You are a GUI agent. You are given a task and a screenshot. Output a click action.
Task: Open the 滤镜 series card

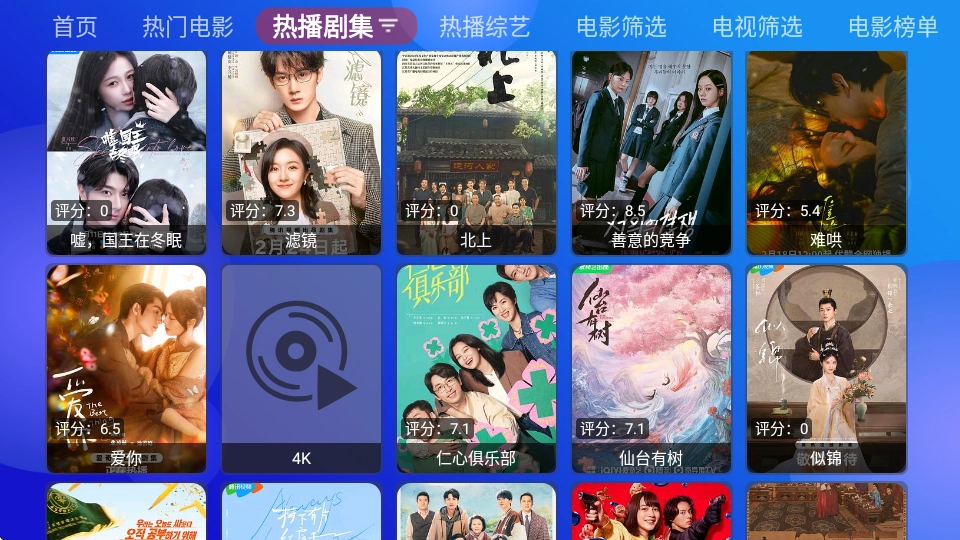(x=301, y=150)
